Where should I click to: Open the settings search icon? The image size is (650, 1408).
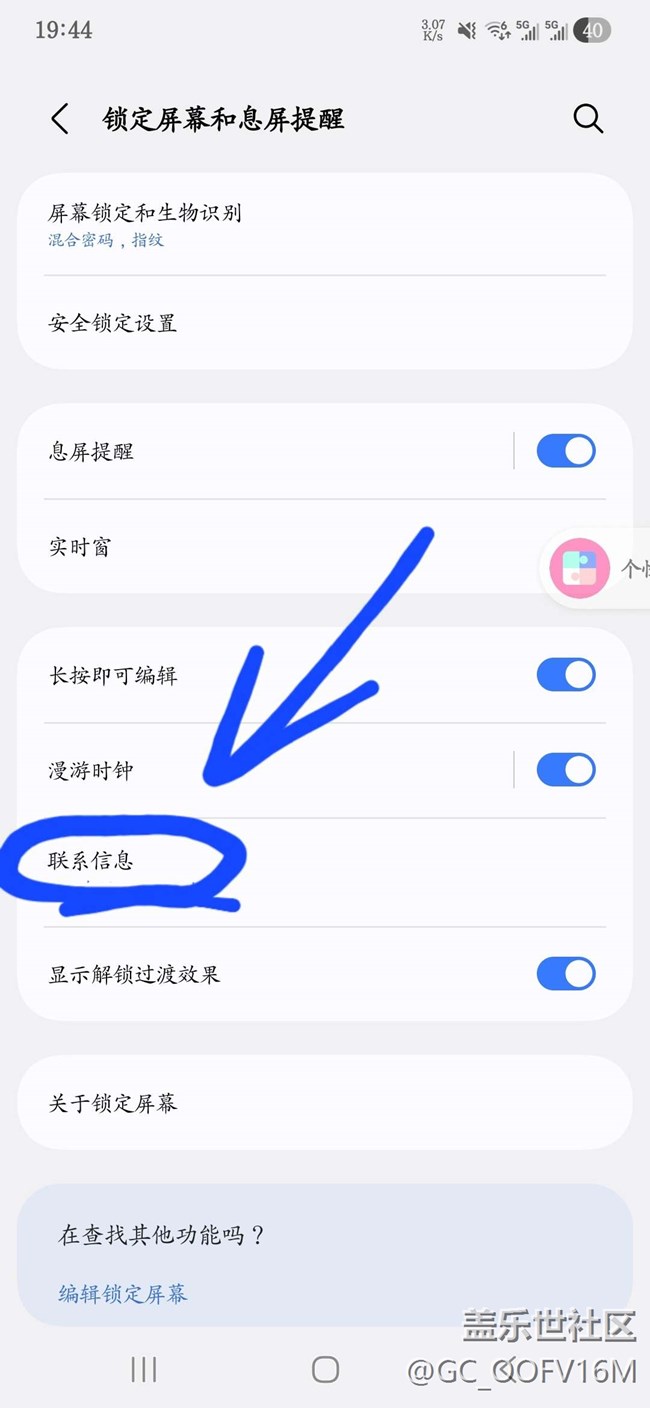click(x=588, y=119)
